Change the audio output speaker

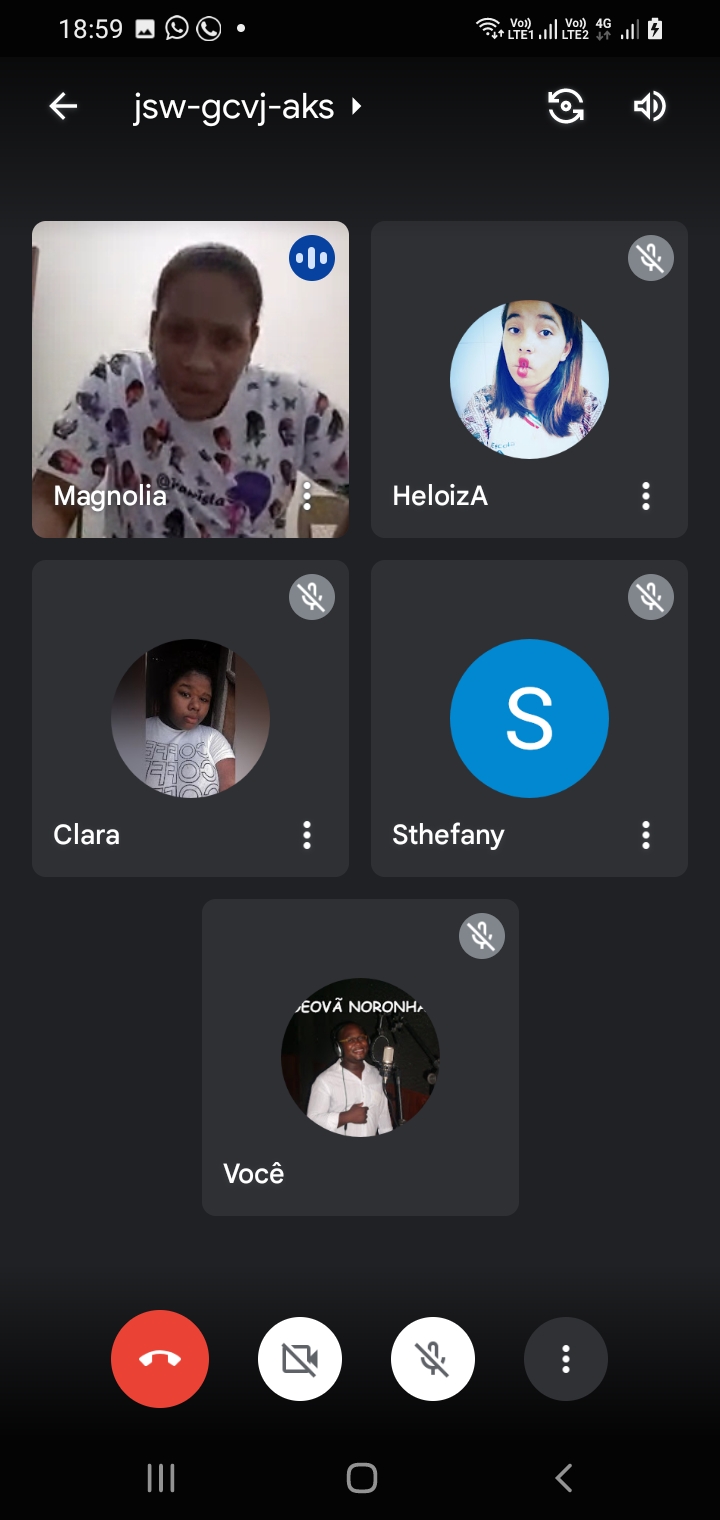coord(649,106)
